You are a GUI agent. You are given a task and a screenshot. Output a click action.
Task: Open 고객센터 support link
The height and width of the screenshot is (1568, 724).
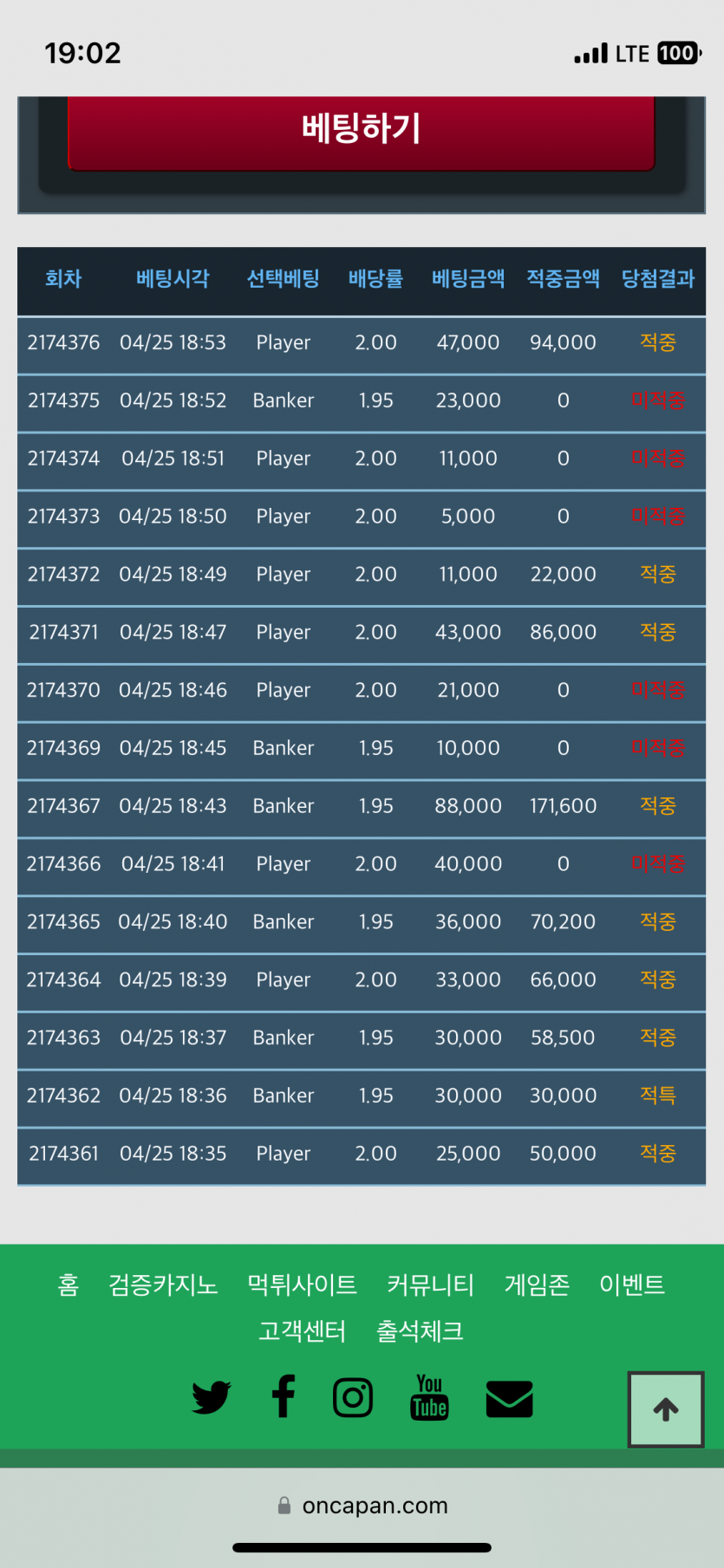coord(302,1331)
